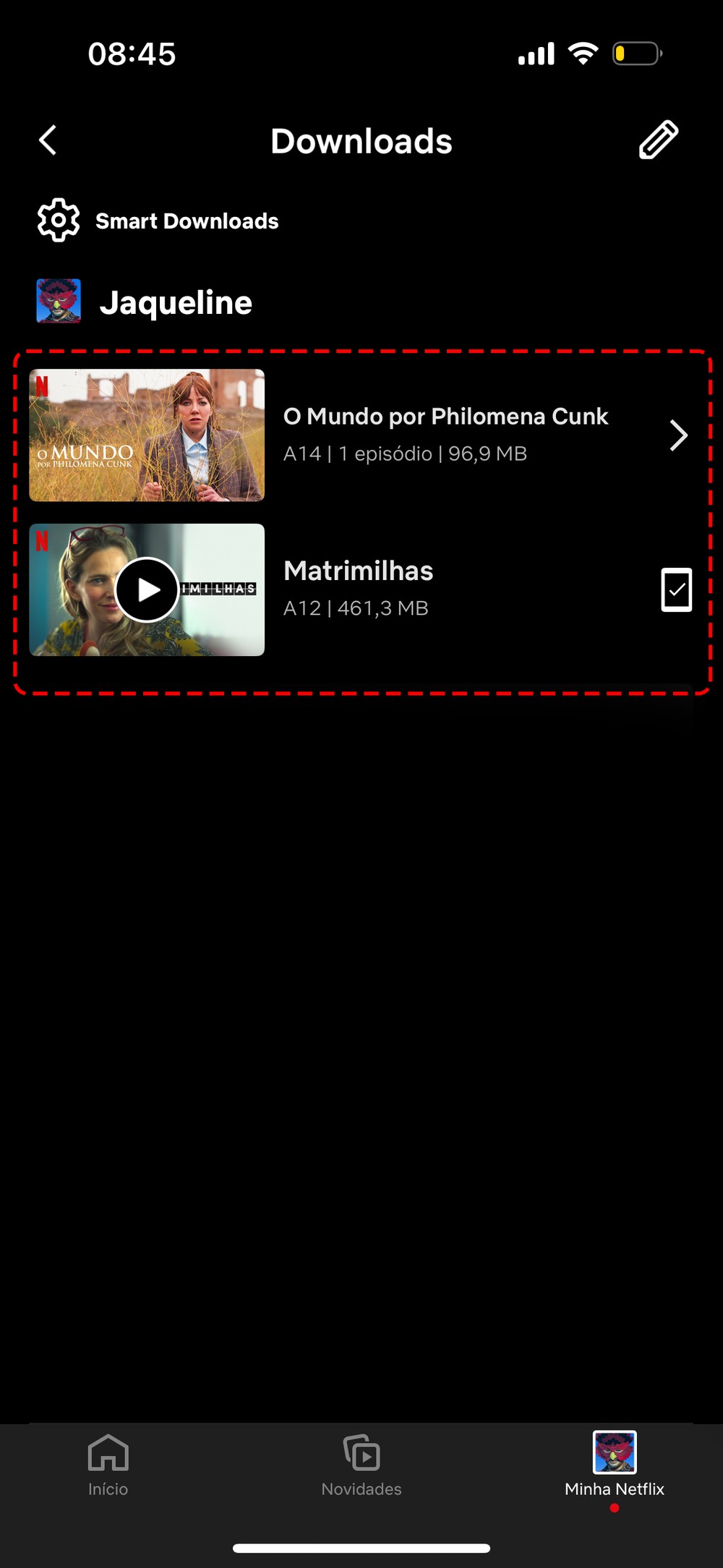
Task: Open Smart Downloads settings
Action: click(x=158, y=221)
